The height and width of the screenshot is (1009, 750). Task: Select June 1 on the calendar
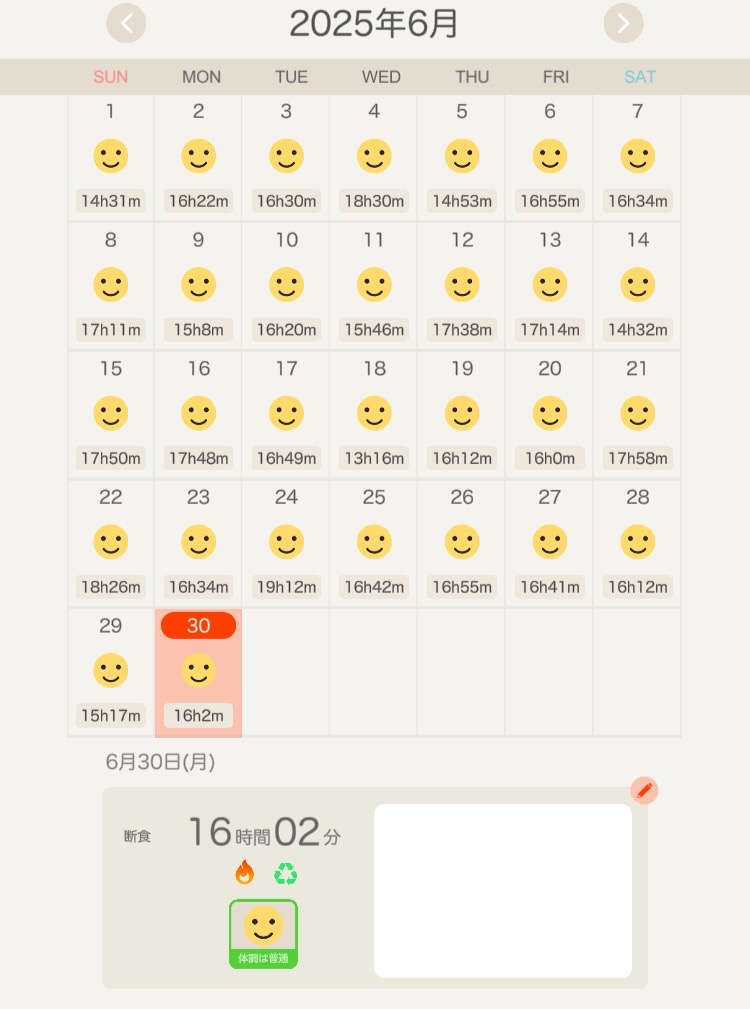click(111, 157)
